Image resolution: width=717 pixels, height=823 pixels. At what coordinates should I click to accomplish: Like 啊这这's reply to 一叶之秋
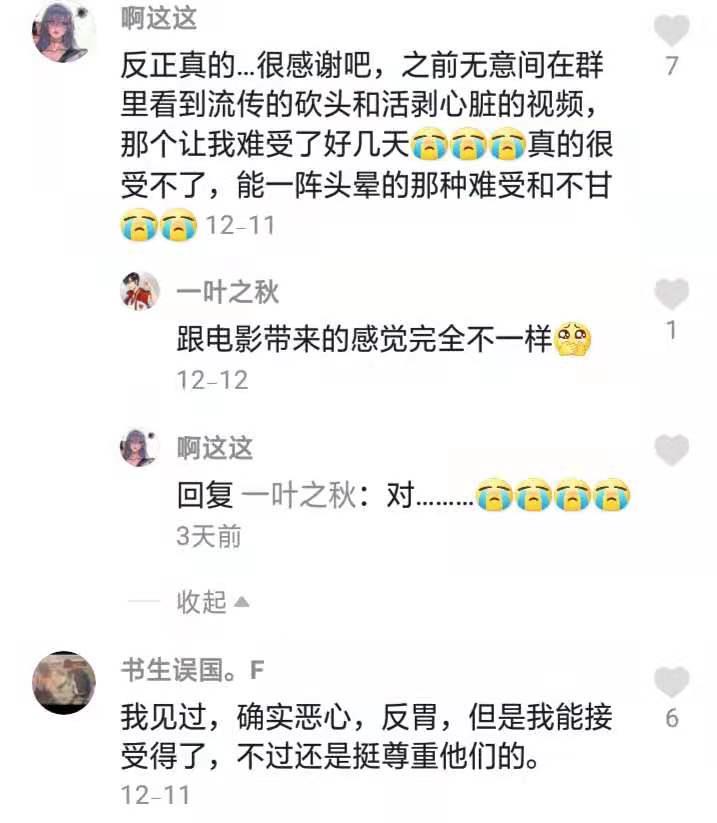(x=671, y=450)
